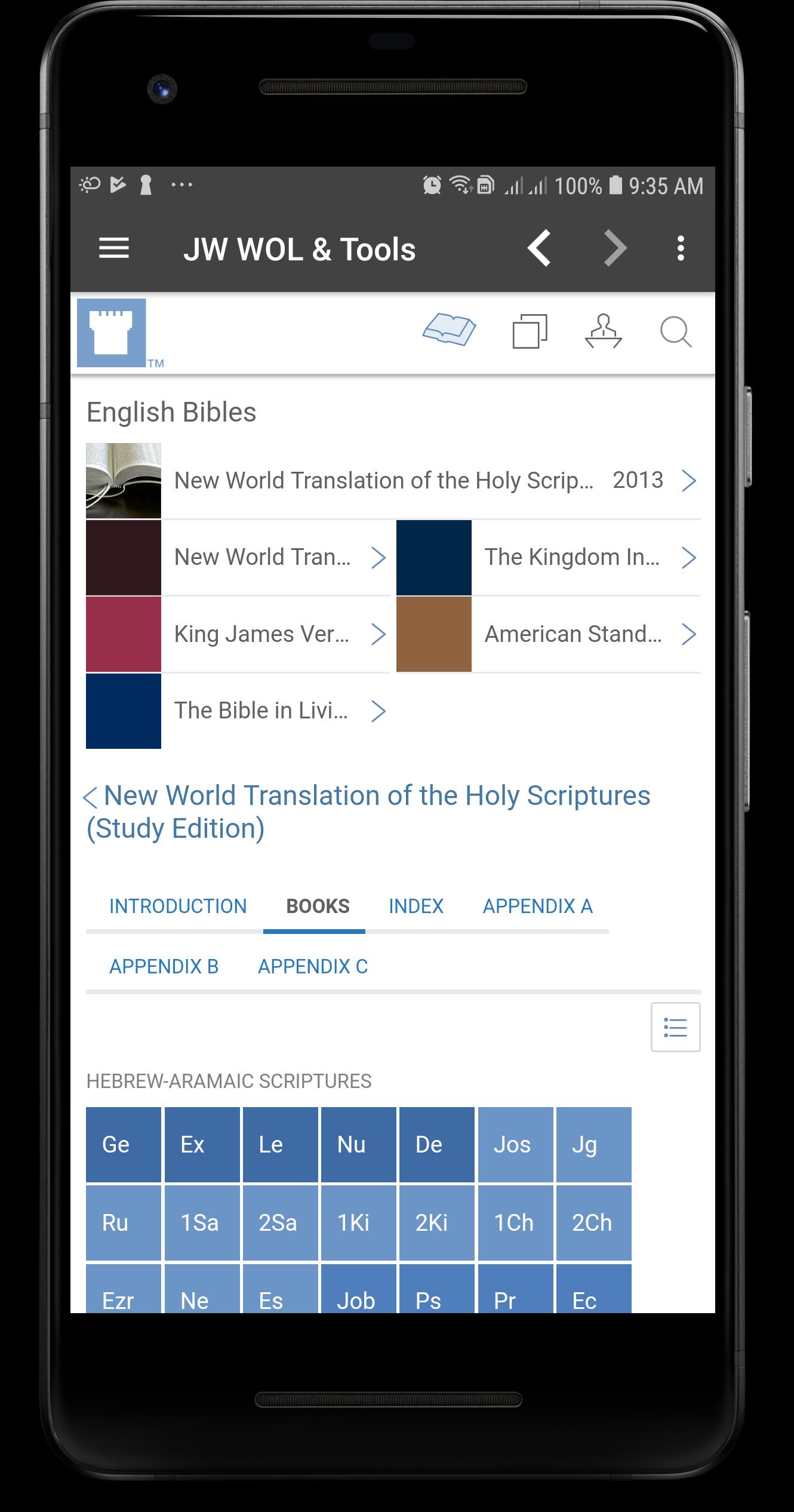Open the Jos book tile
The image size is (794, 1512).
click(515, 1145)
